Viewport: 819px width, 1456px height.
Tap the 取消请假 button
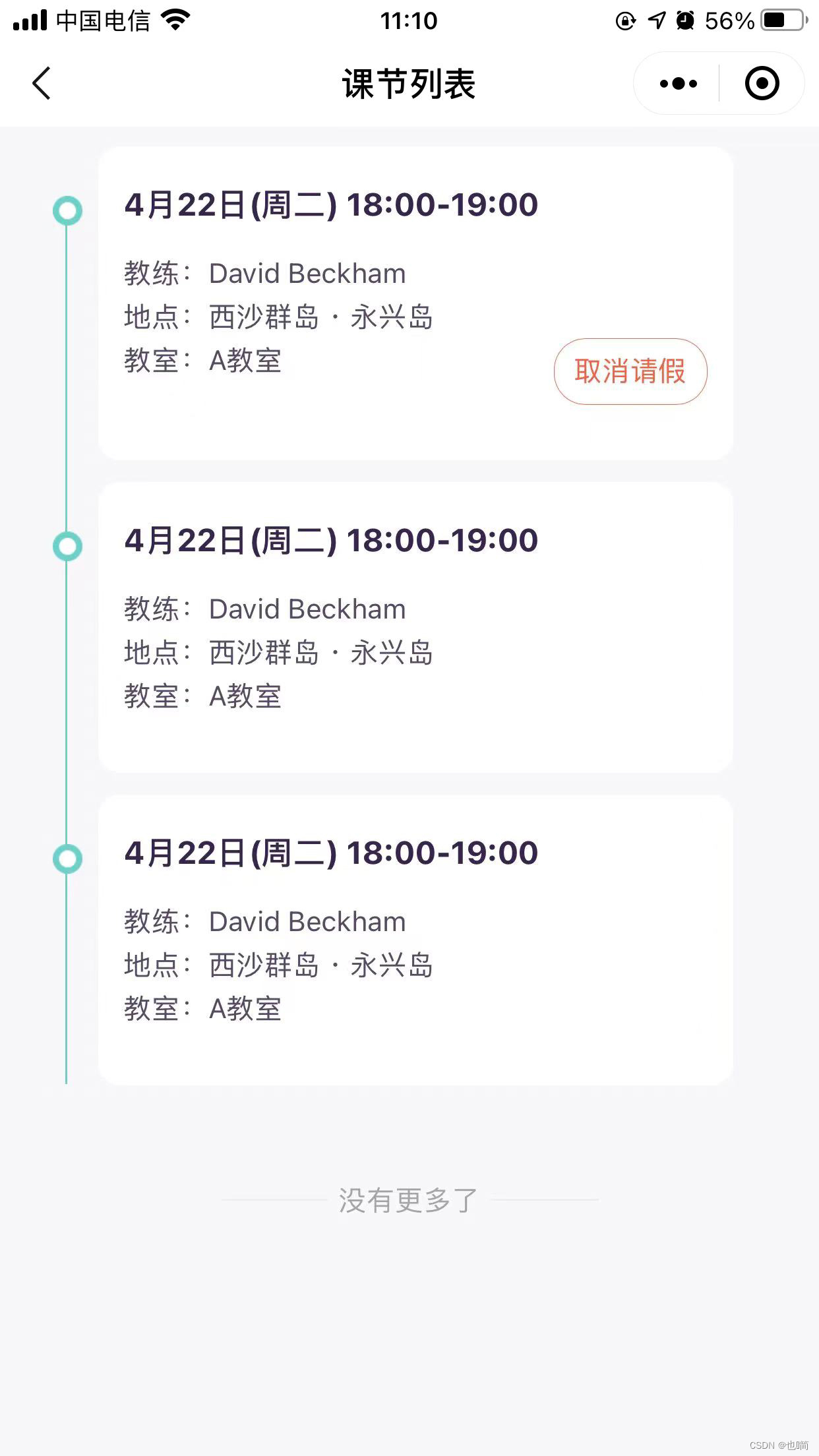pos(629,372)
